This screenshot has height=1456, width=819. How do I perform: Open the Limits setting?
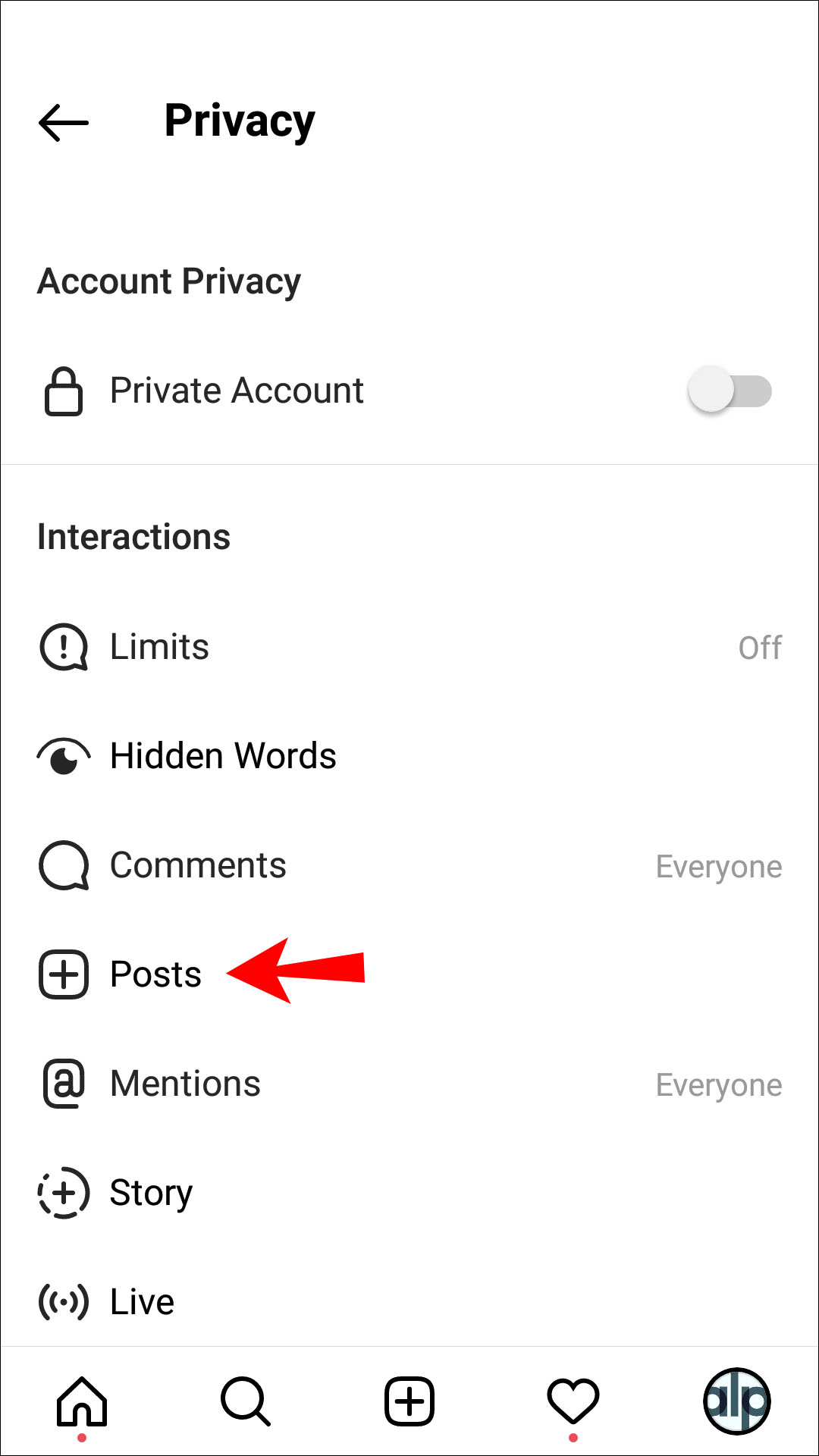pos(409,647)
